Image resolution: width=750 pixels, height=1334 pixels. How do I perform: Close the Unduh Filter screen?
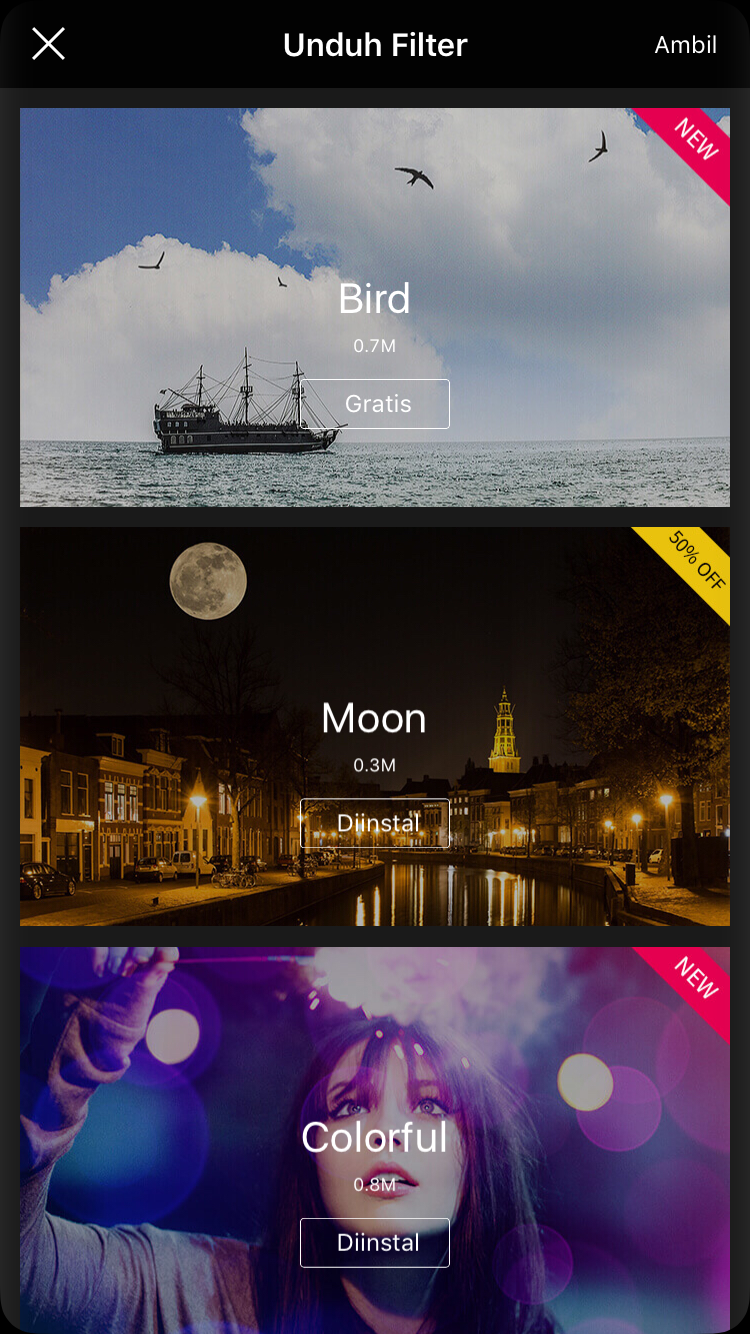pyautogui.click(x=48, y=44)
